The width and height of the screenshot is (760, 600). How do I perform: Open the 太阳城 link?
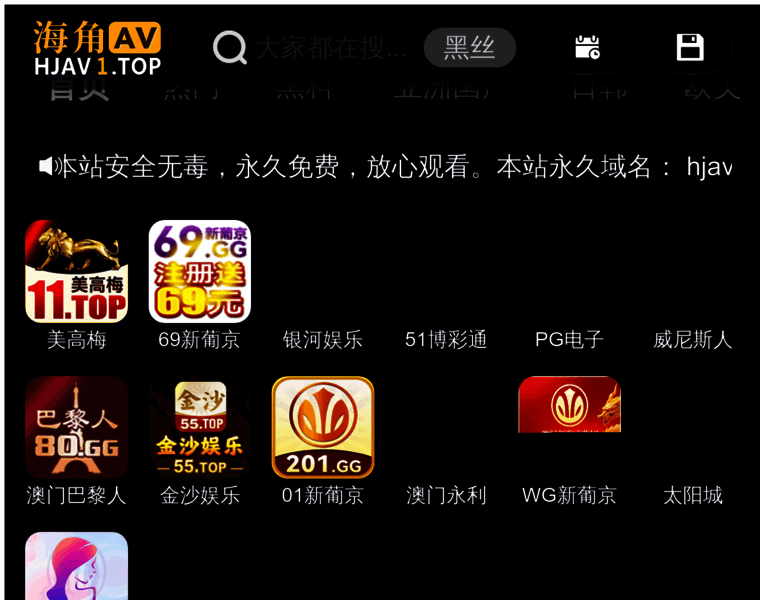click(692, 495)
